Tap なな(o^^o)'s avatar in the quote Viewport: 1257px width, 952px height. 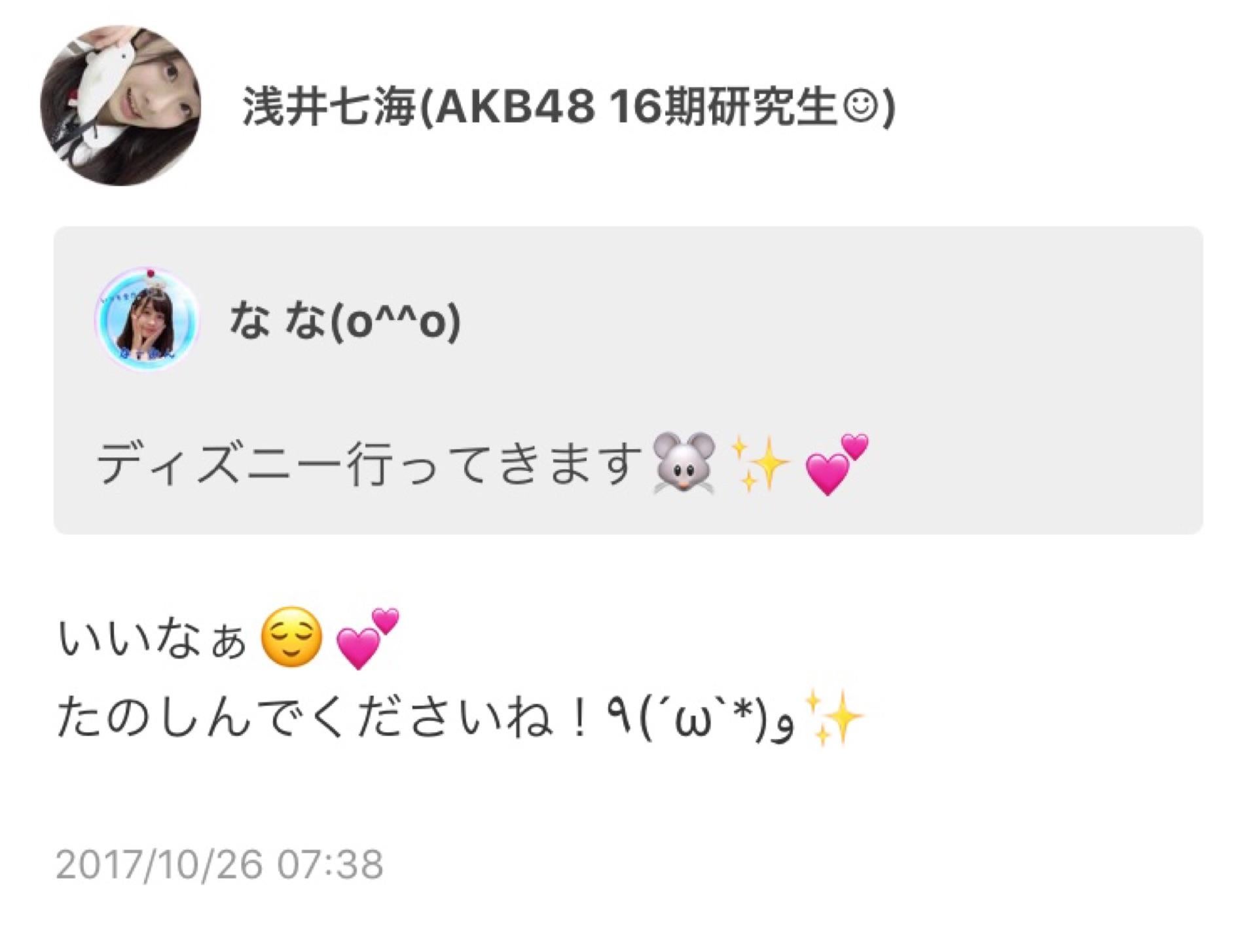click(147, 320)
